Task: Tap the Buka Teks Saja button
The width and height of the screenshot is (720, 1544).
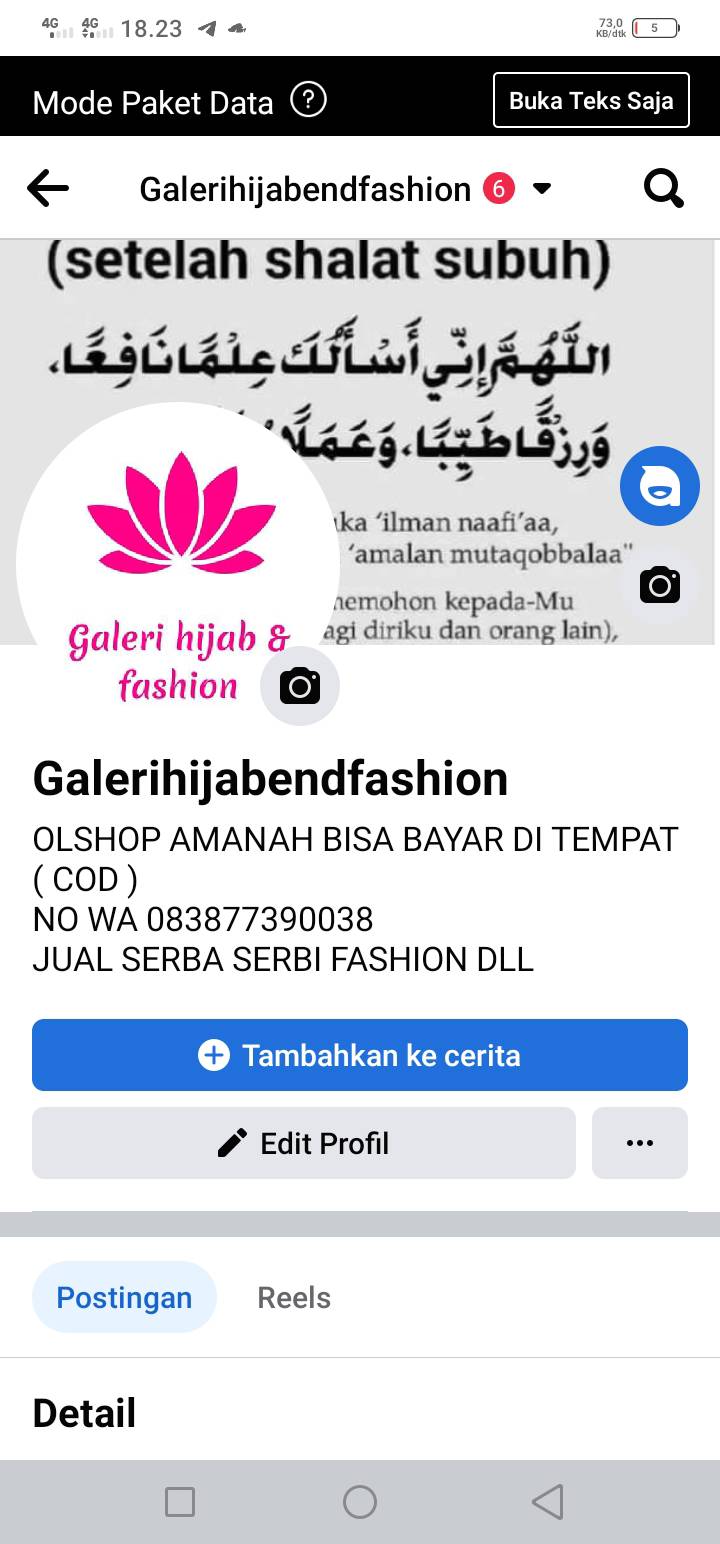Action: pyautogui.click(x=591, y=100)
